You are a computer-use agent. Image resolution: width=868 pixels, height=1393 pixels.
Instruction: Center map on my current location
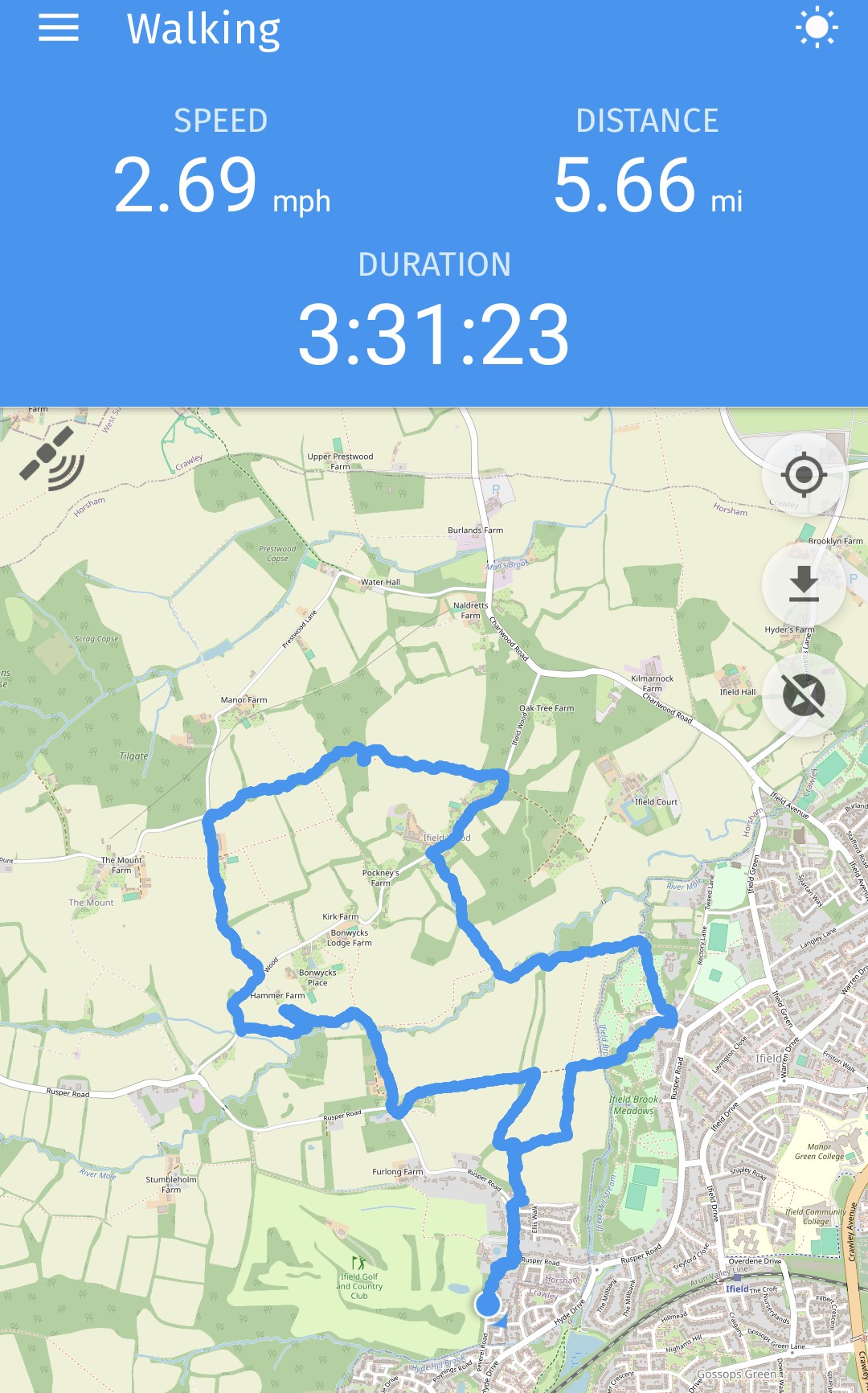click(x=803, y=475)
